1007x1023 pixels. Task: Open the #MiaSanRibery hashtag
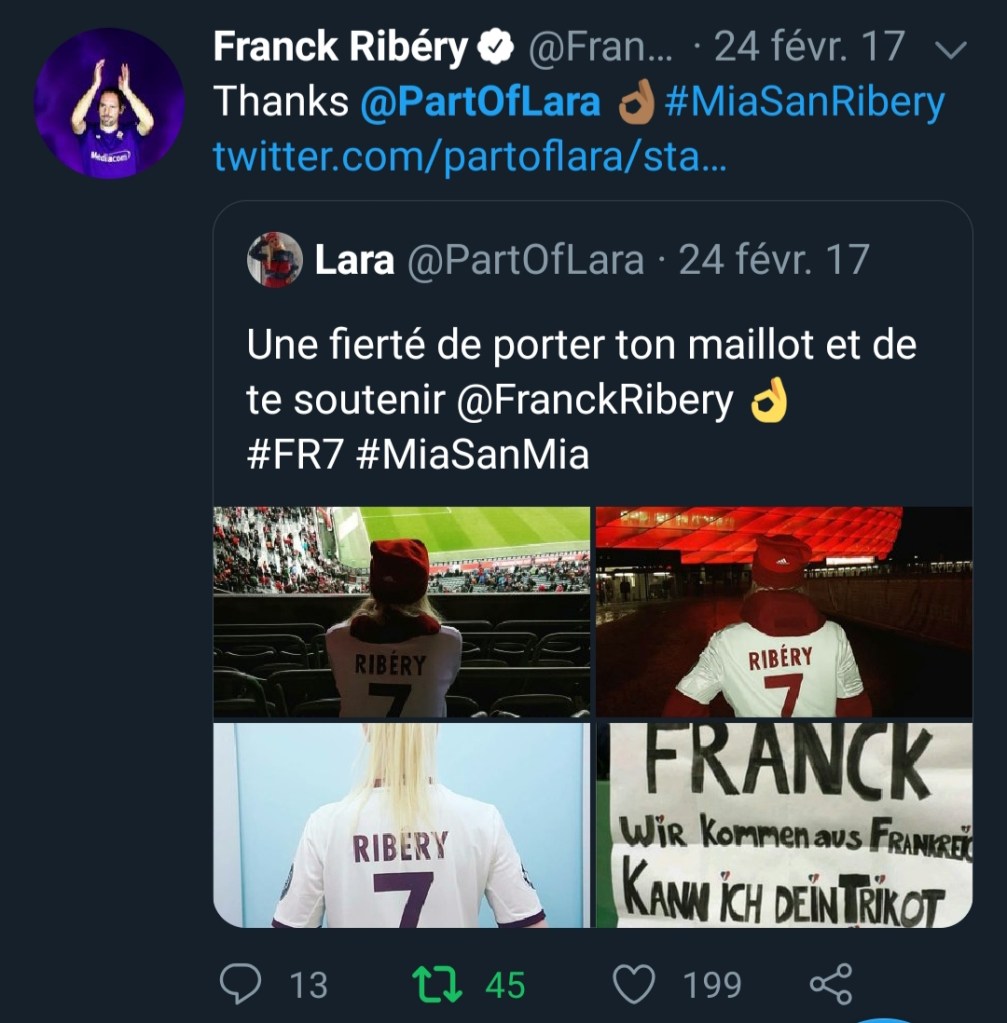pyautogui.click(x=803, y=102)
